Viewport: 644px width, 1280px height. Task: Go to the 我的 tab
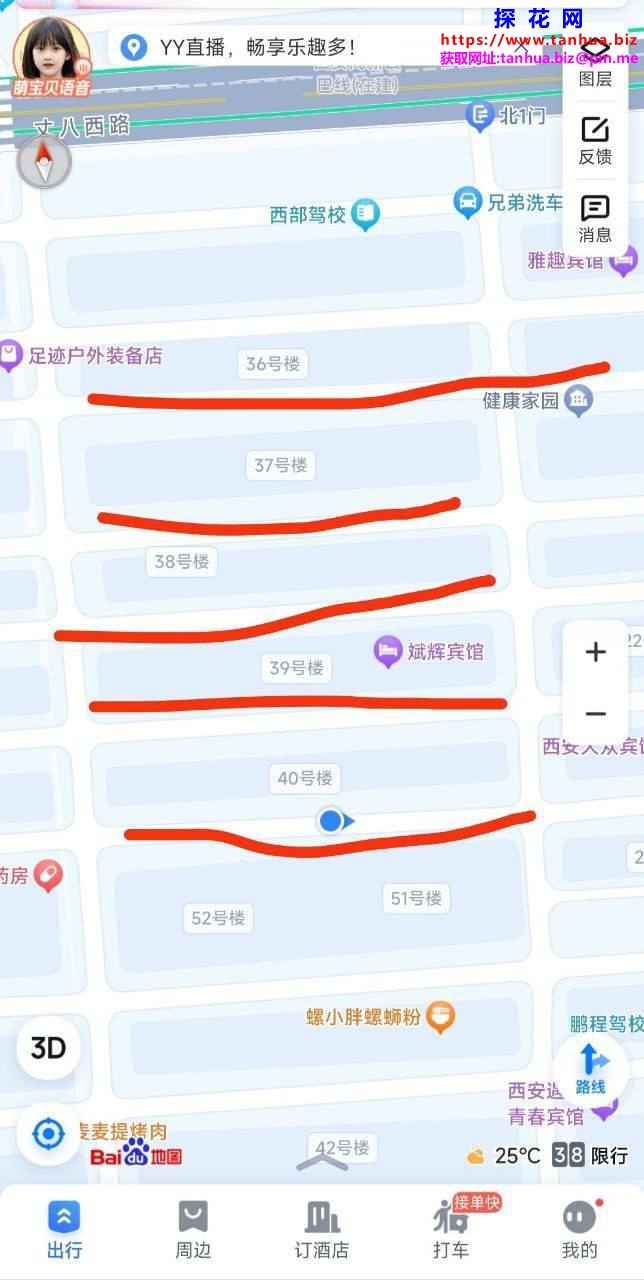pyautogui.click(x=579, y=1230)
